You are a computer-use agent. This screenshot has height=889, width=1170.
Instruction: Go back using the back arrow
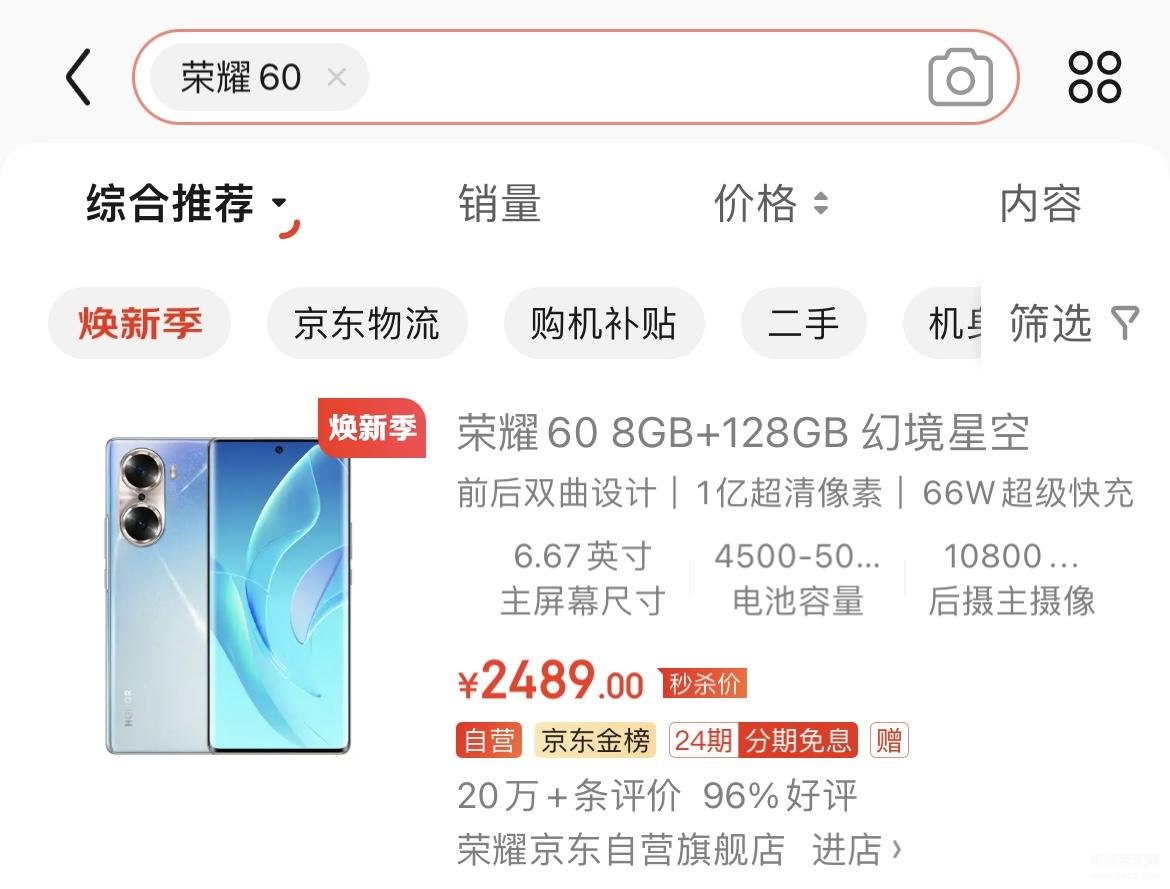click(x=79, y=77)
